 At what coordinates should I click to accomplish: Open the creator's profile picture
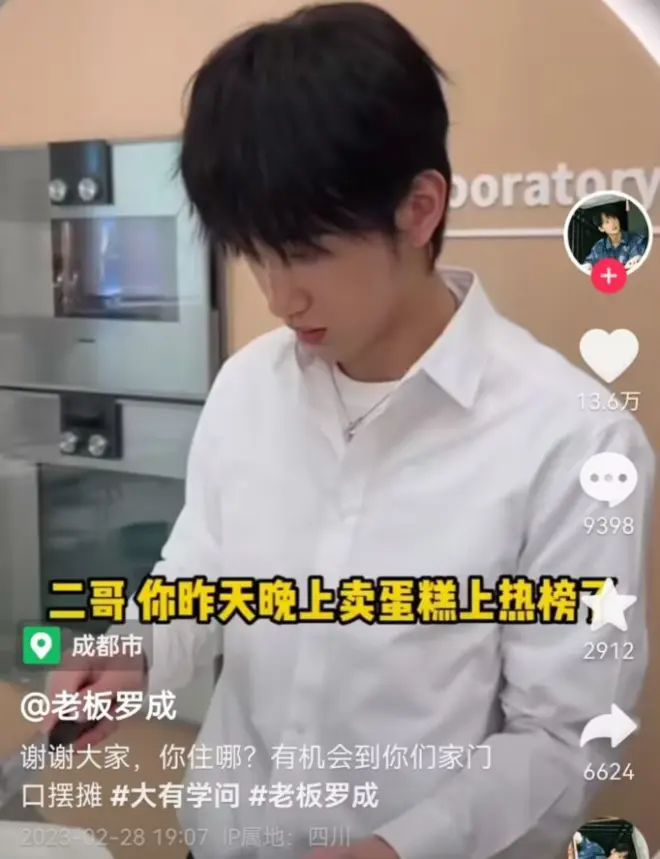(608, 232)
